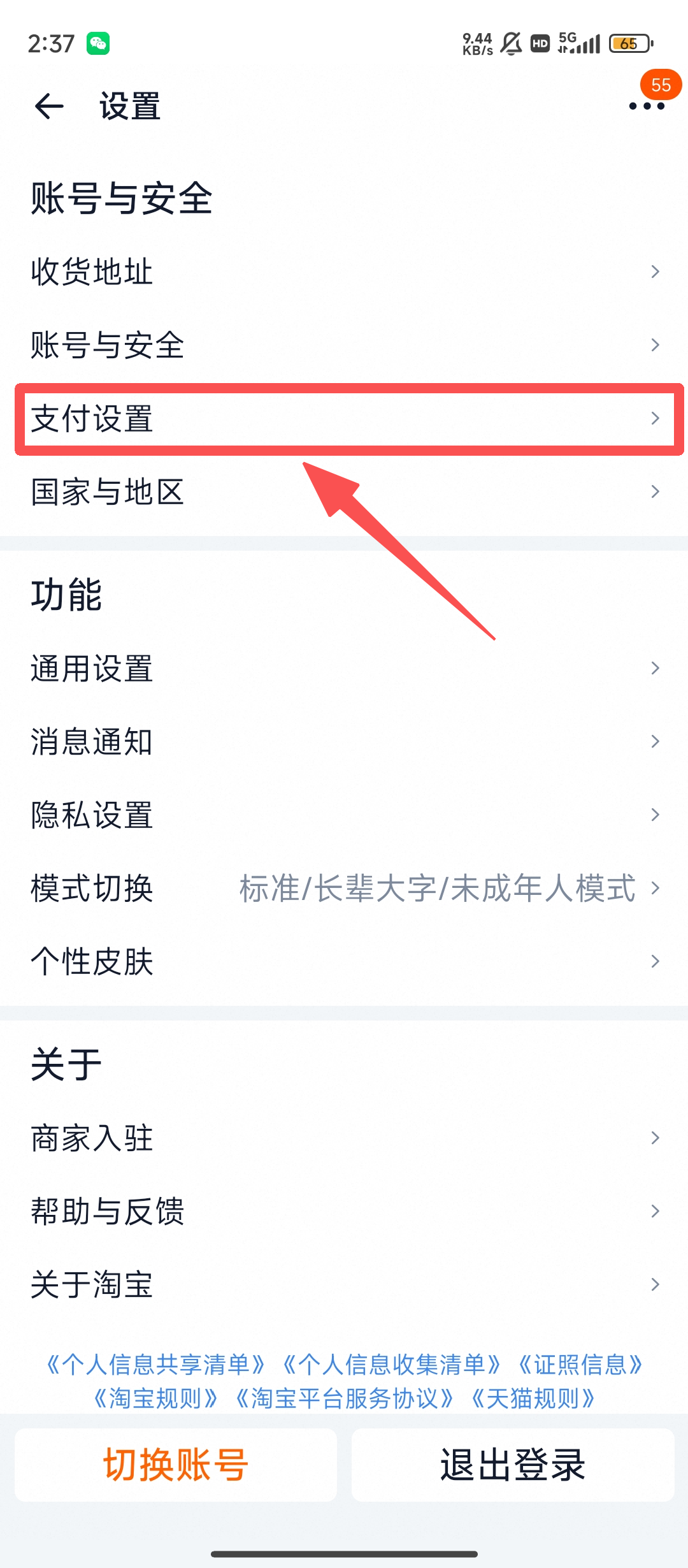Open the 账号与安全 row
Screen dimensions: 688x1568
344,345
